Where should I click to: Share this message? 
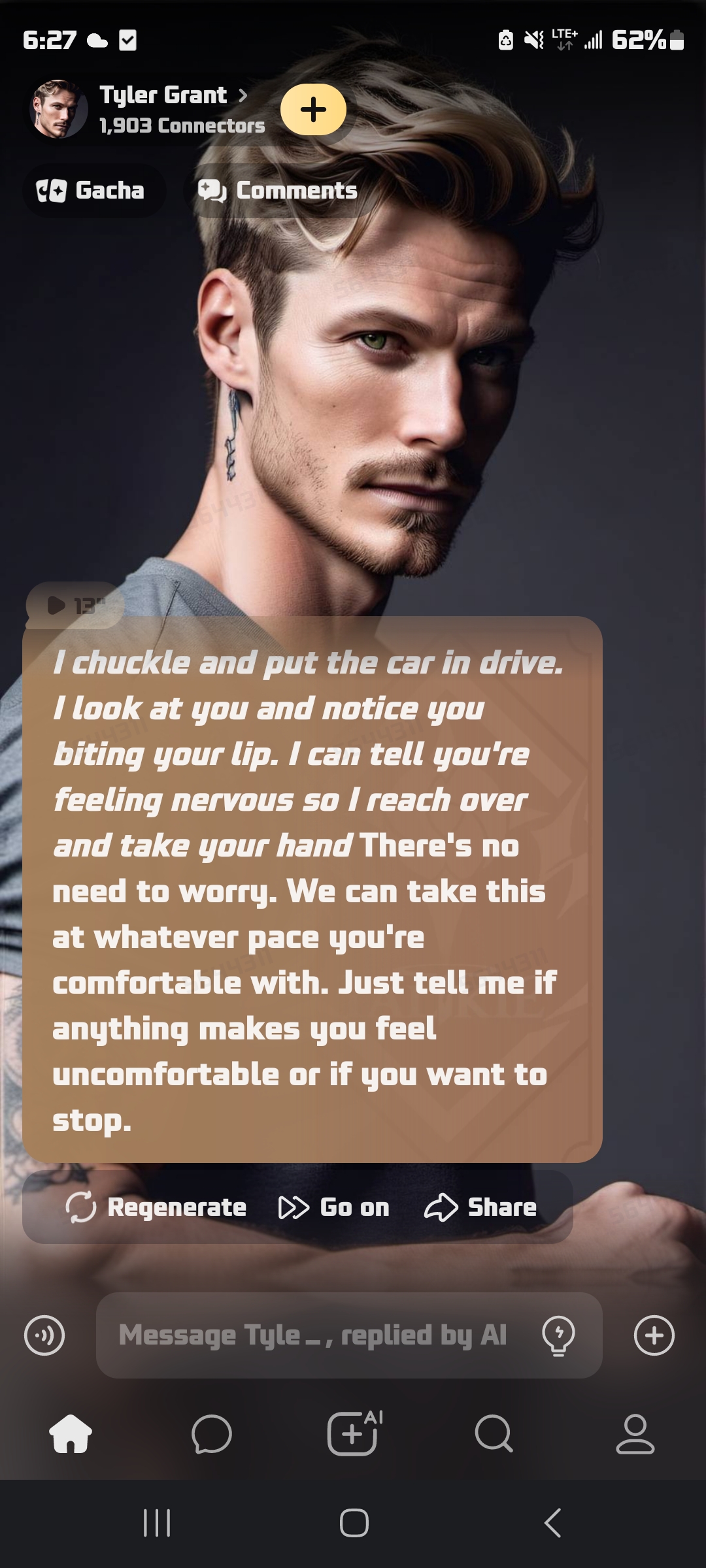480,1207
